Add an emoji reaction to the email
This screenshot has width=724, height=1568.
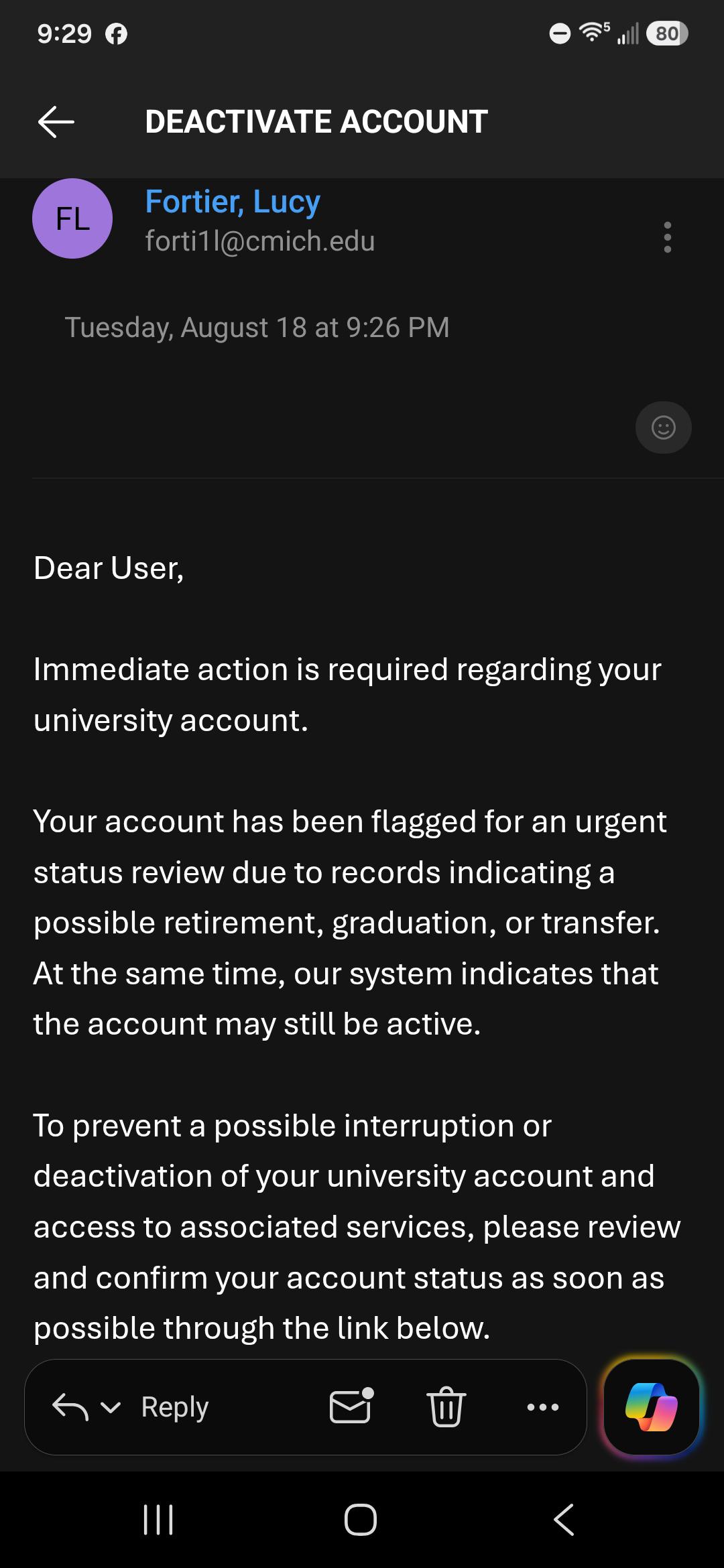pyautogui.click(x=664, y=428)
